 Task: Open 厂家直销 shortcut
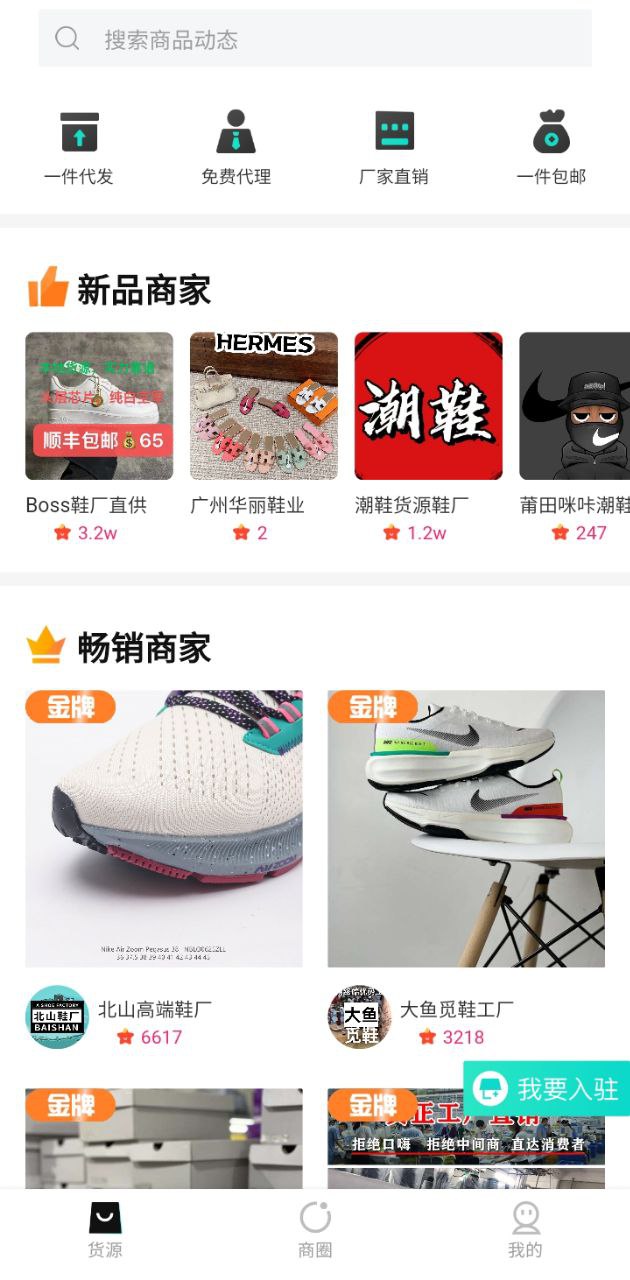[394, 147]
